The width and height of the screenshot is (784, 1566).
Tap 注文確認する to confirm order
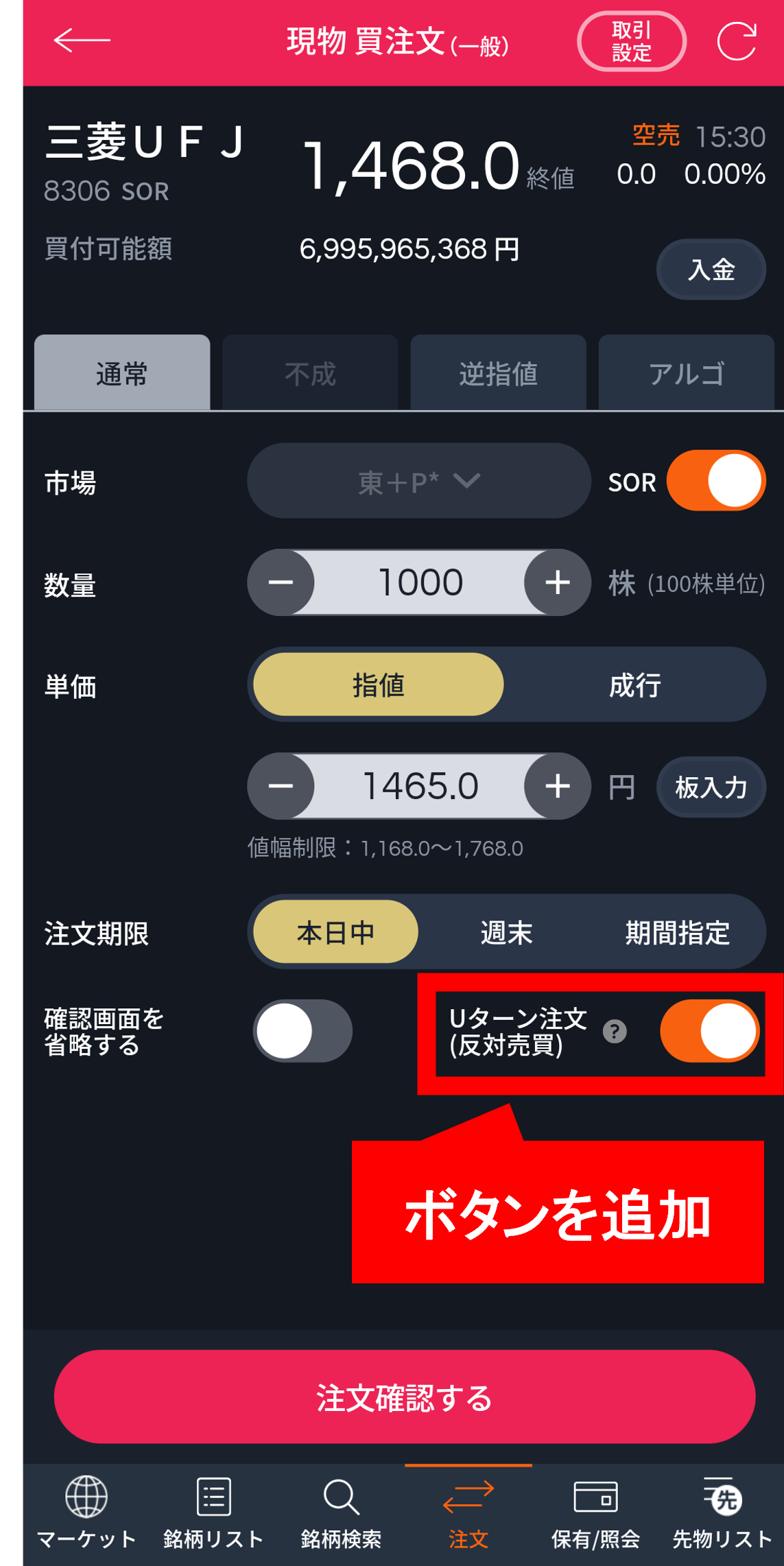pyautogui.click(x=405, y=1397)
